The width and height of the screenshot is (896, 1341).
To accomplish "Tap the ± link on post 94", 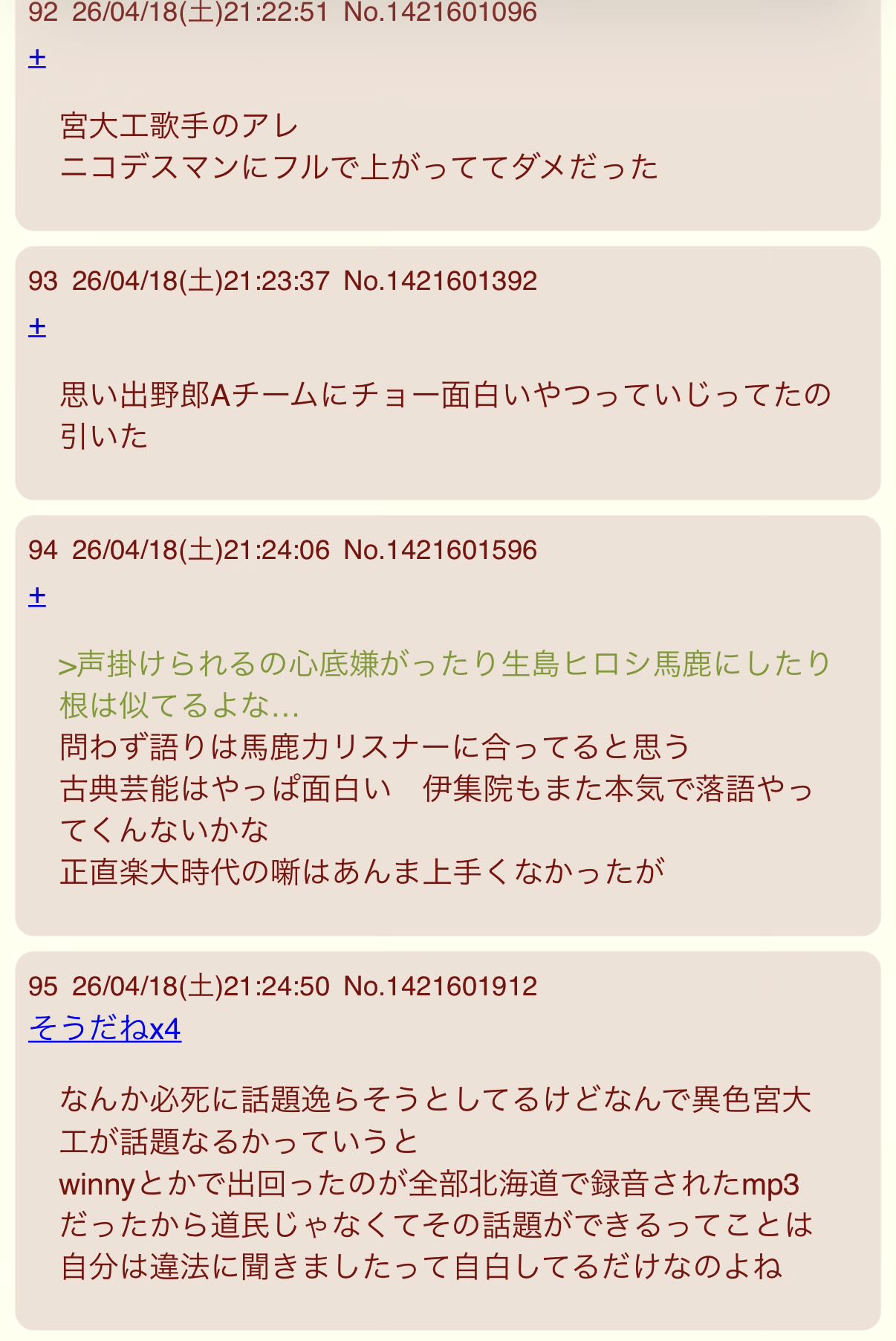I will tap(37, 596).
